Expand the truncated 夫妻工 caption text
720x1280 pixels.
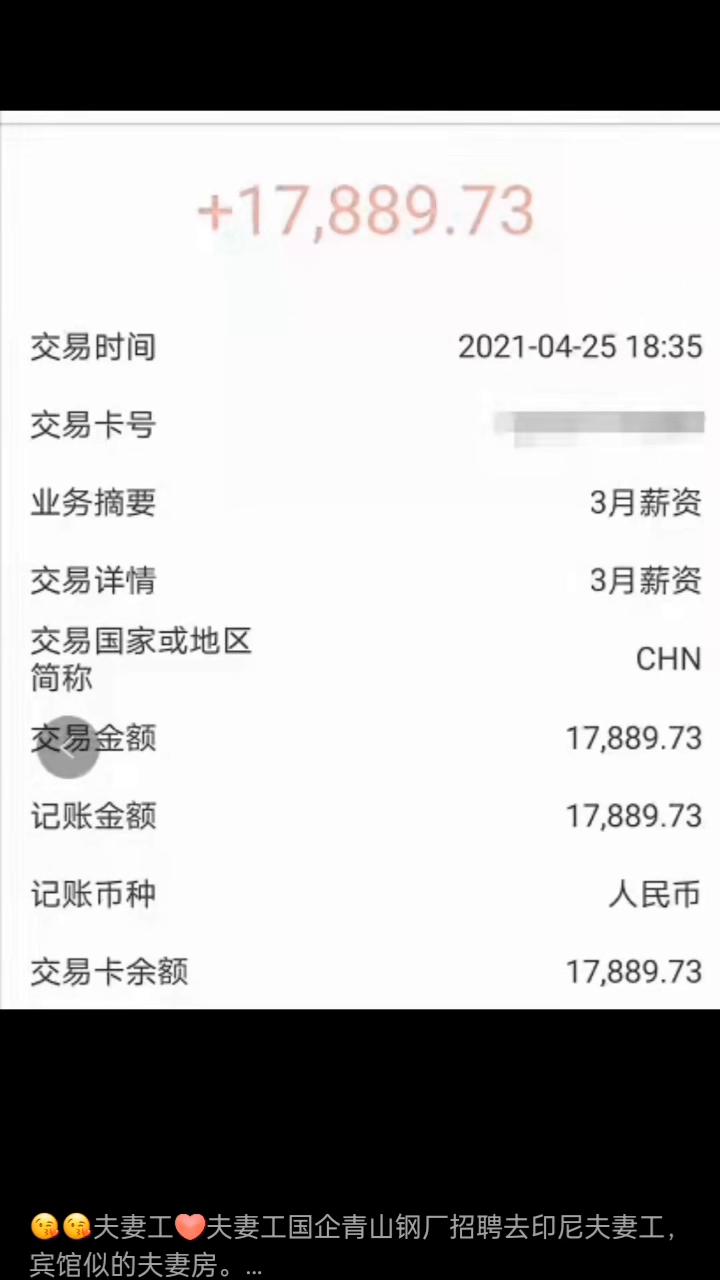pos(356,1245)
